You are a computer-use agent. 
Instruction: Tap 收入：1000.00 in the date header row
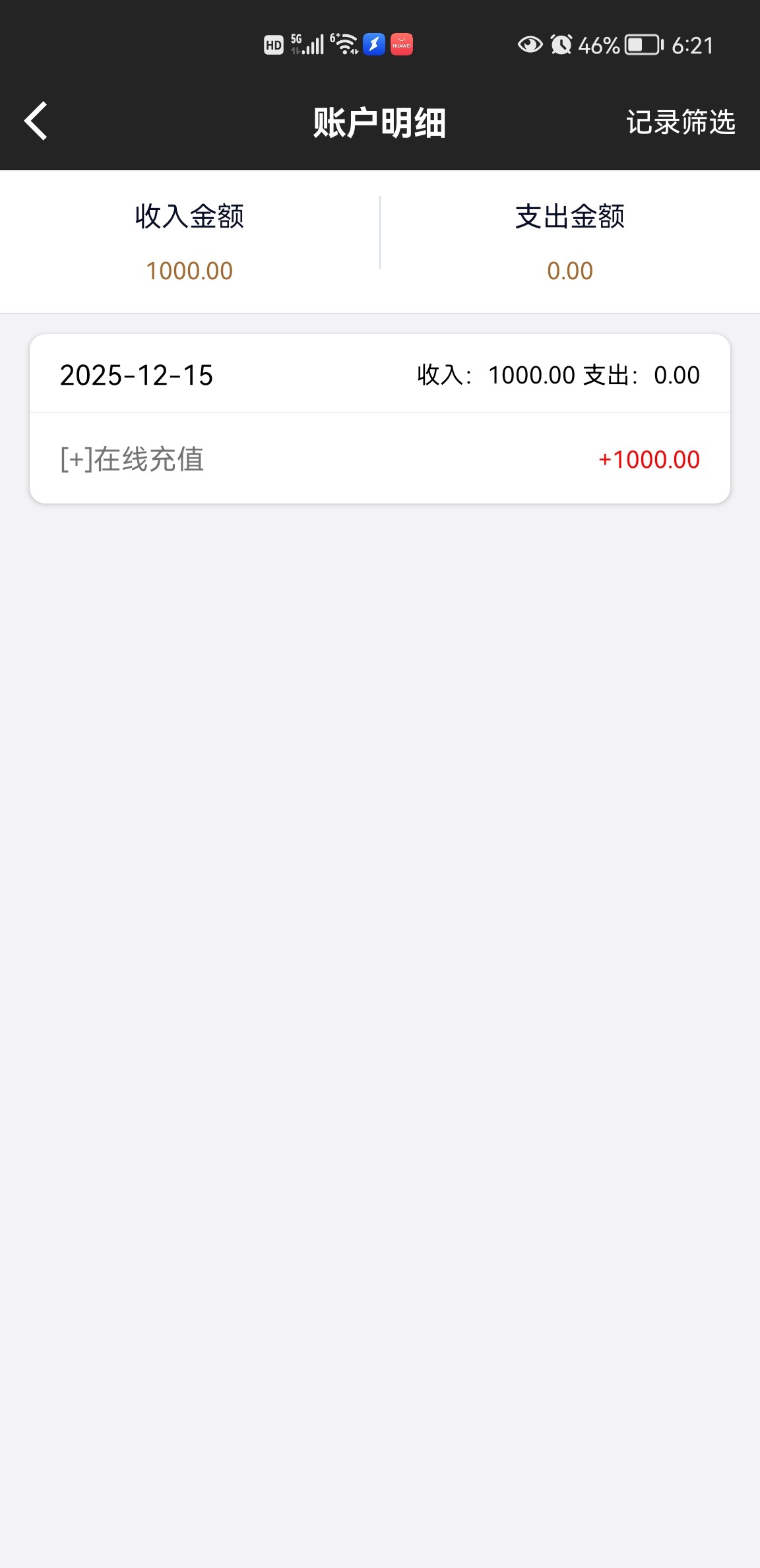pyautogui.click(x=493, y=374)
